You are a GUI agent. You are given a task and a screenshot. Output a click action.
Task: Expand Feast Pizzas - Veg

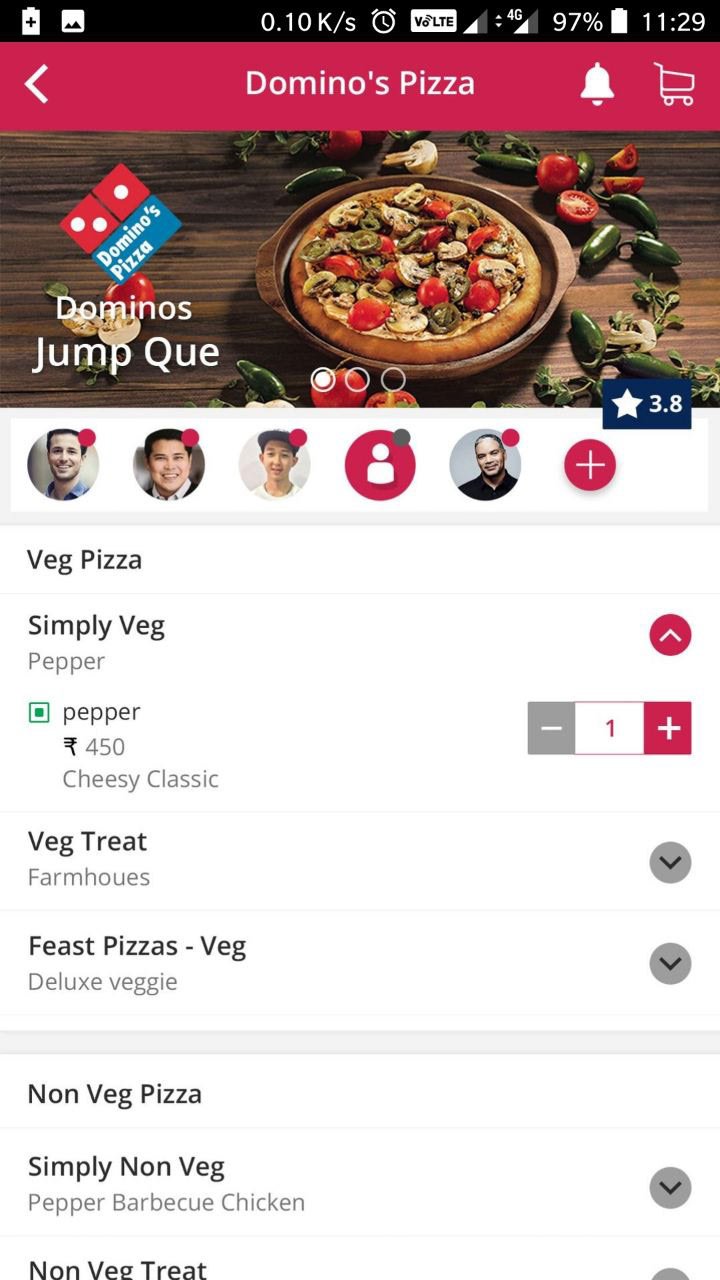[x=670, y=963]
